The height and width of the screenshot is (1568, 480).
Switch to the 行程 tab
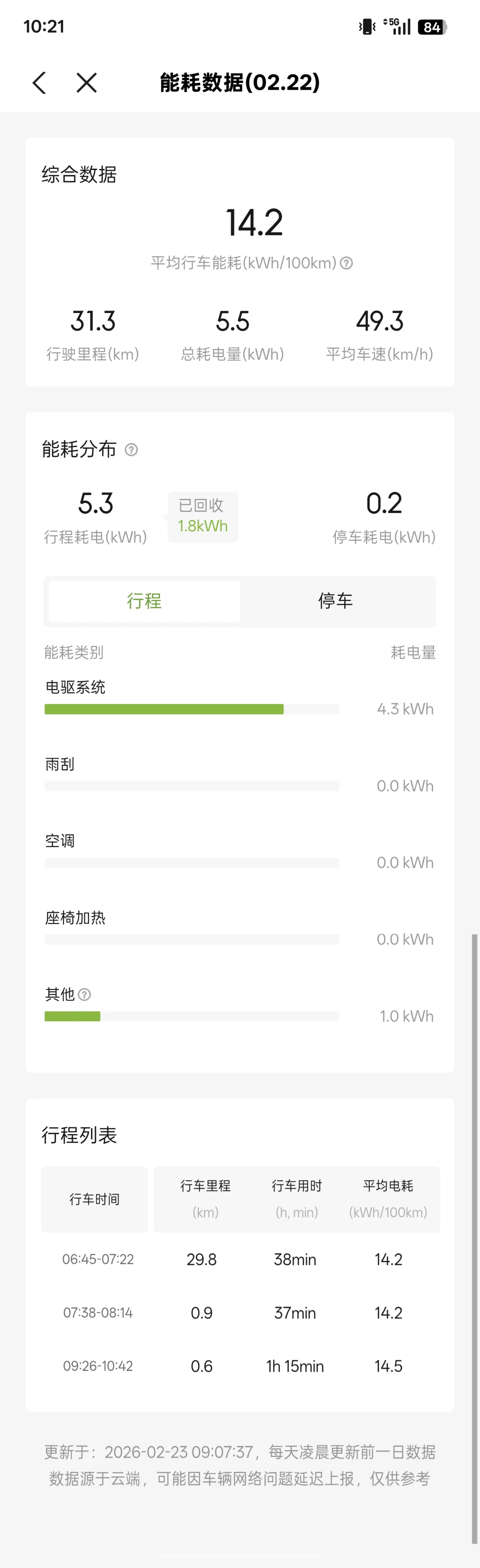pos(144,601)
